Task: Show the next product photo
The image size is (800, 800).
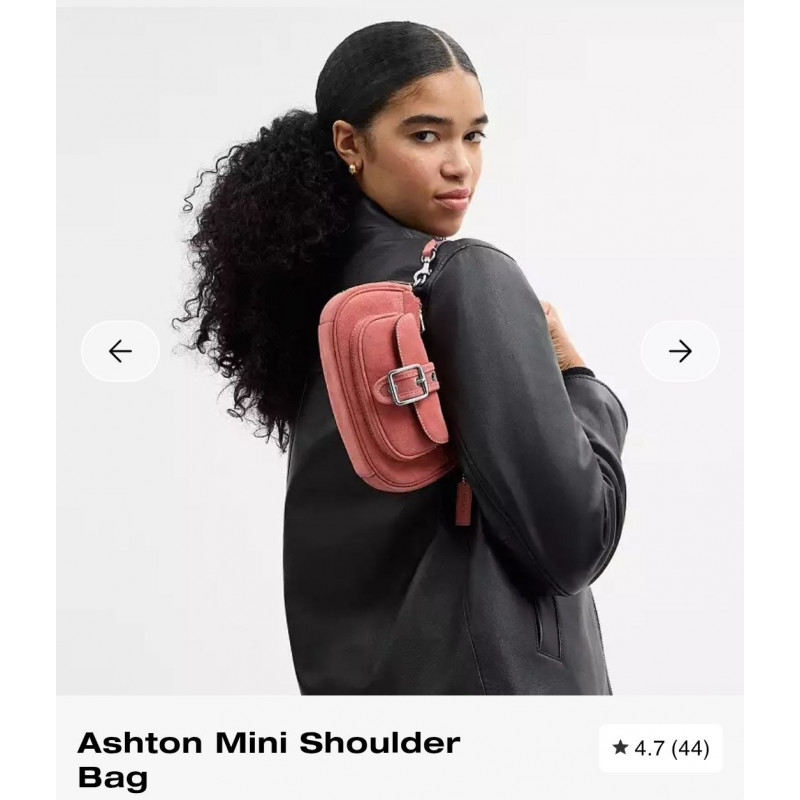Action: pyautogui.click(x=680, y=351)
